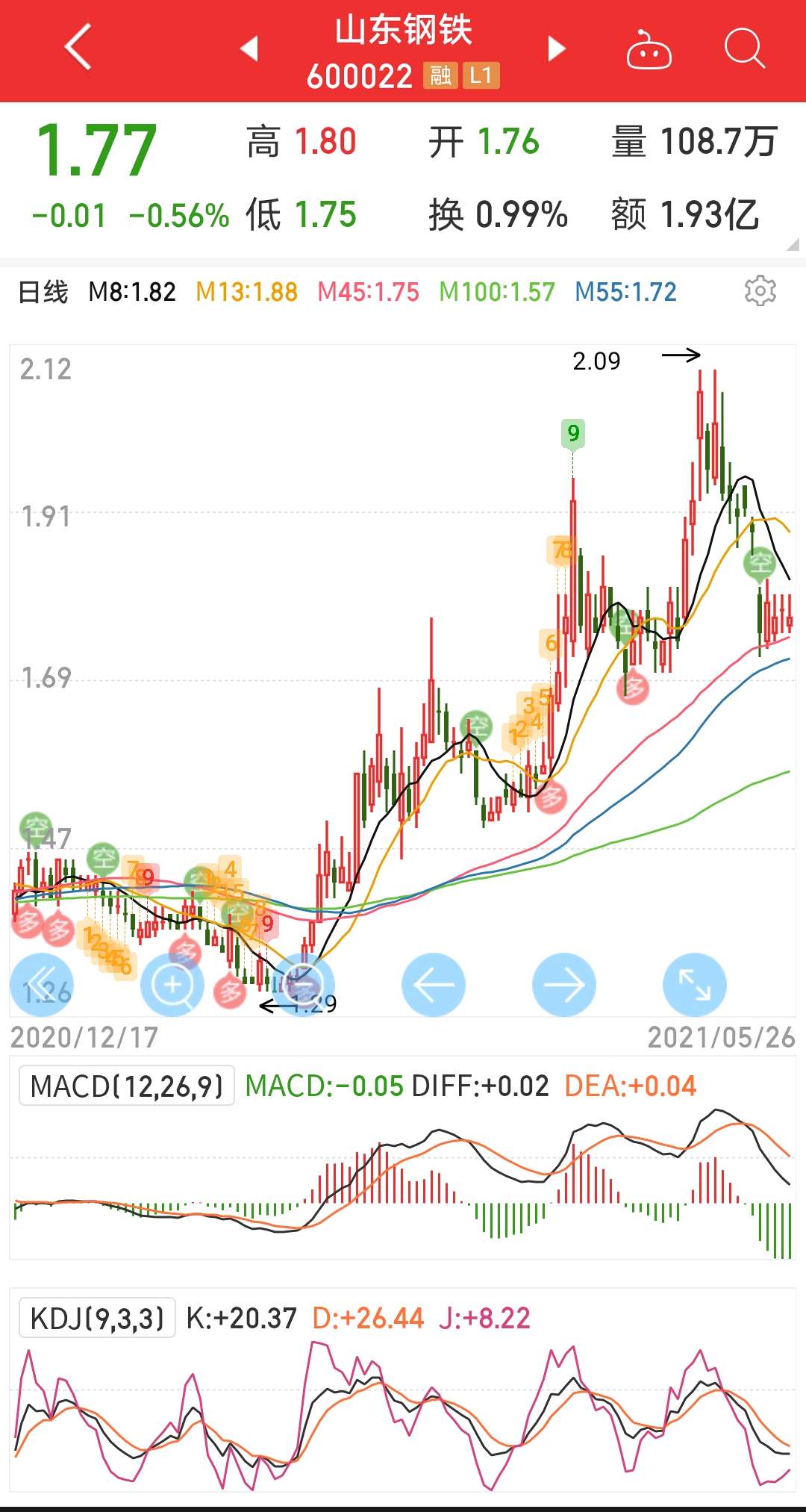Go back using the header arrow

point(78,47)
